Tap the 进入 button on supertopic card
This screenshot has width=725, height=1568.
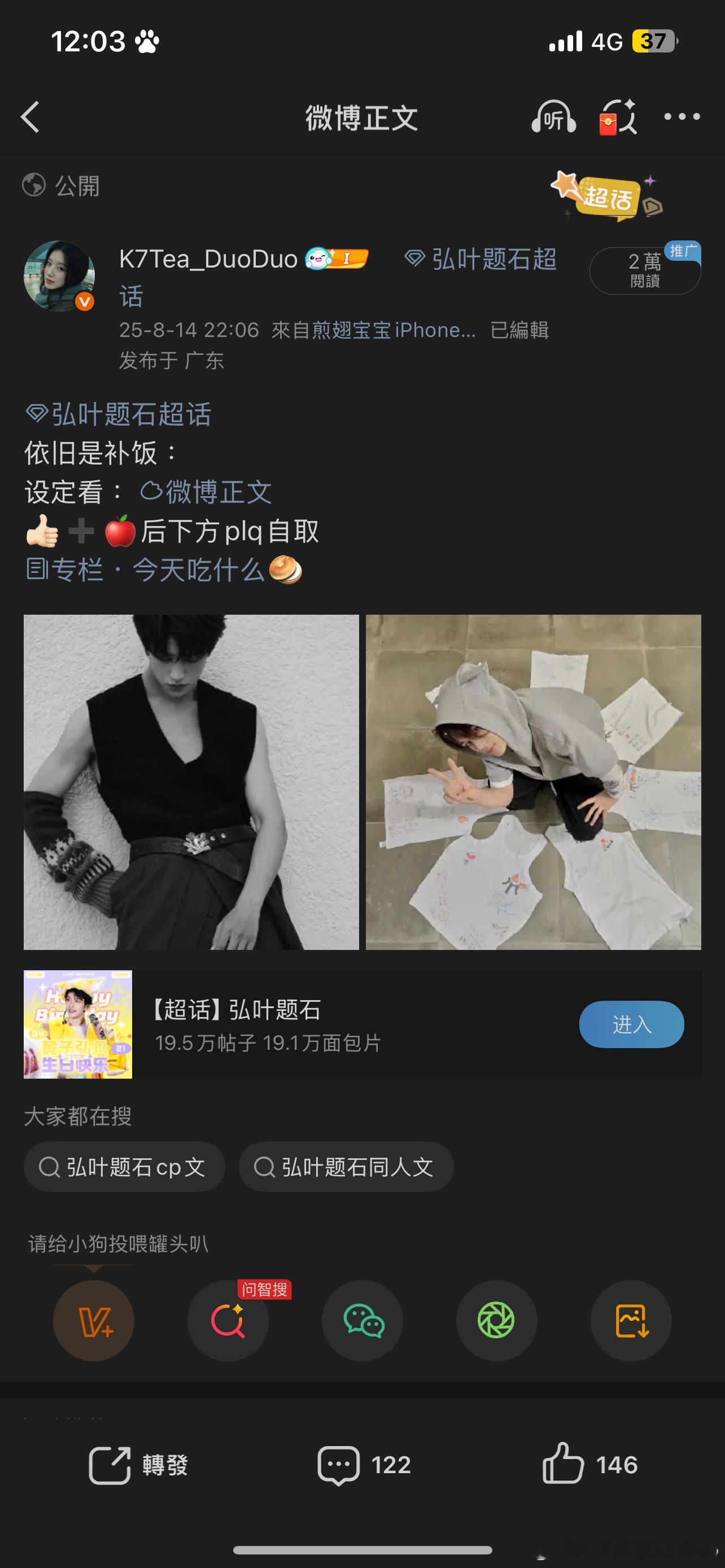click(631, 1024)
